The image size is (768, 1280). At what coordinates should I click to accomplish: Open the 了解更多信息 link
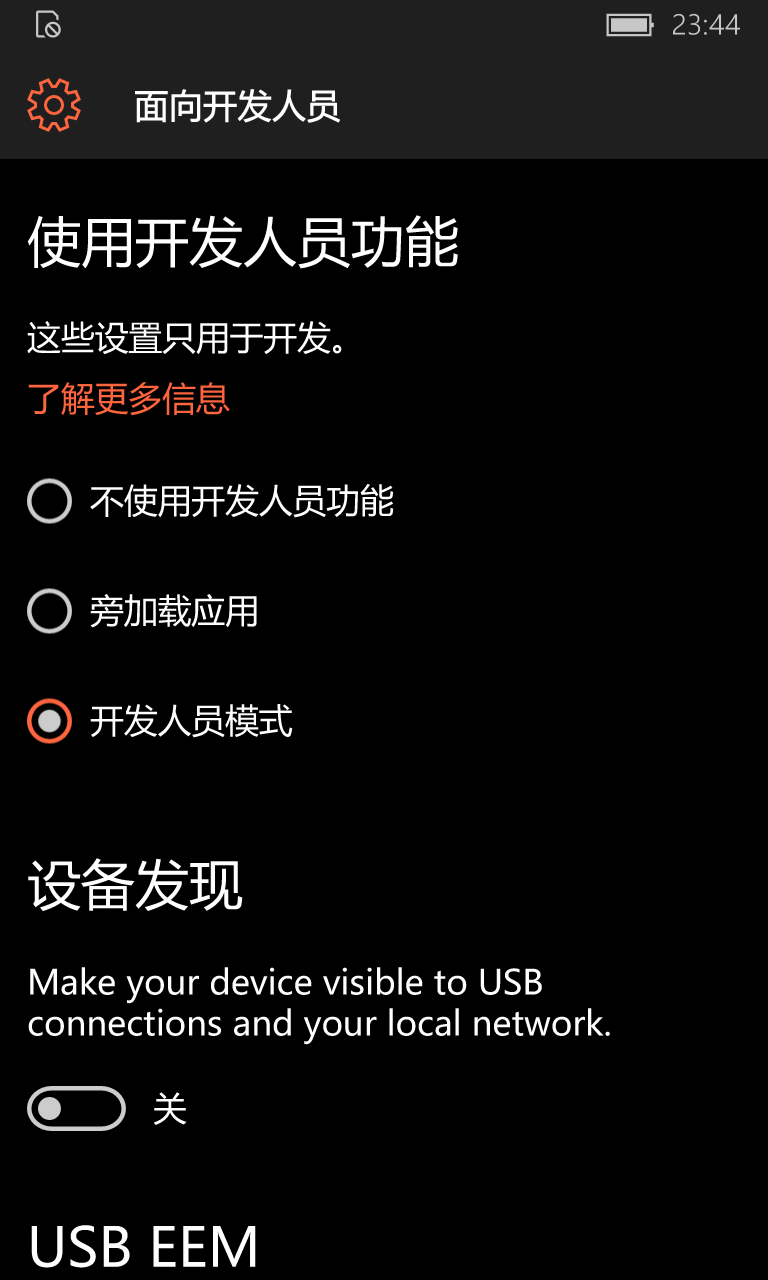click(129, 399)
